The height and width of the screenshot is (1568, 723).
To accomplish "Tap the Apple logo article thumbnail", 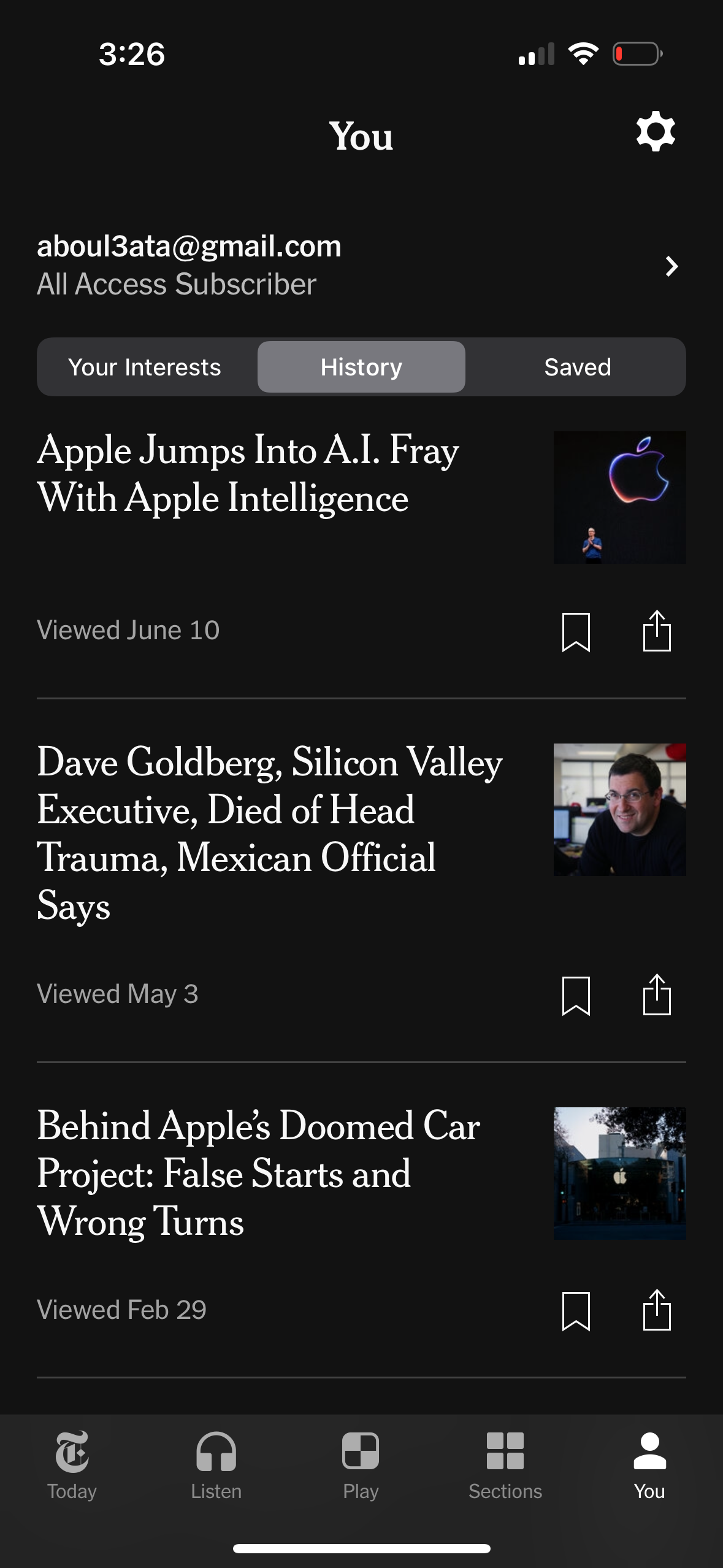I will click(x=619, y=498).
